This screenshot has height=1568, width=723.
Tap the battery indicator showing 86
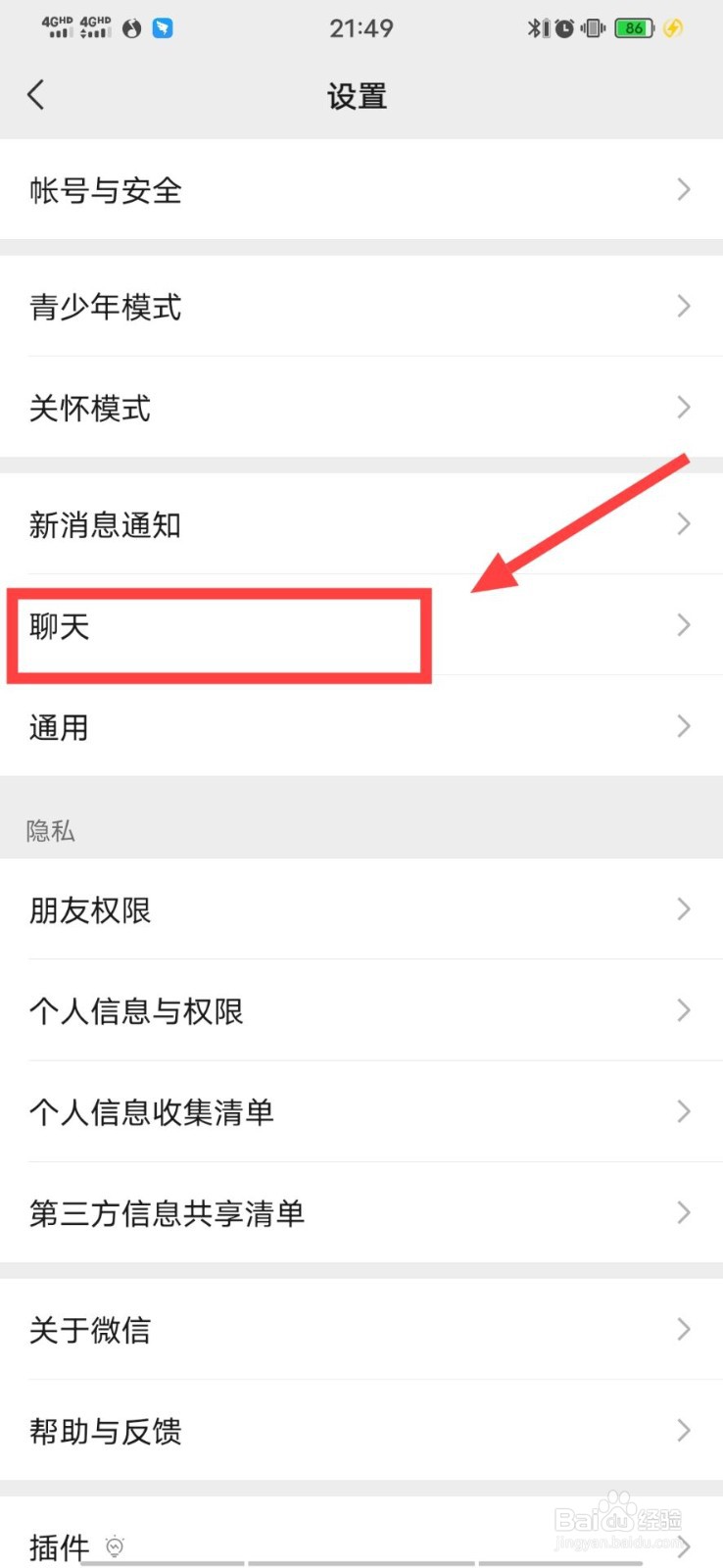(x=633, y=28)
